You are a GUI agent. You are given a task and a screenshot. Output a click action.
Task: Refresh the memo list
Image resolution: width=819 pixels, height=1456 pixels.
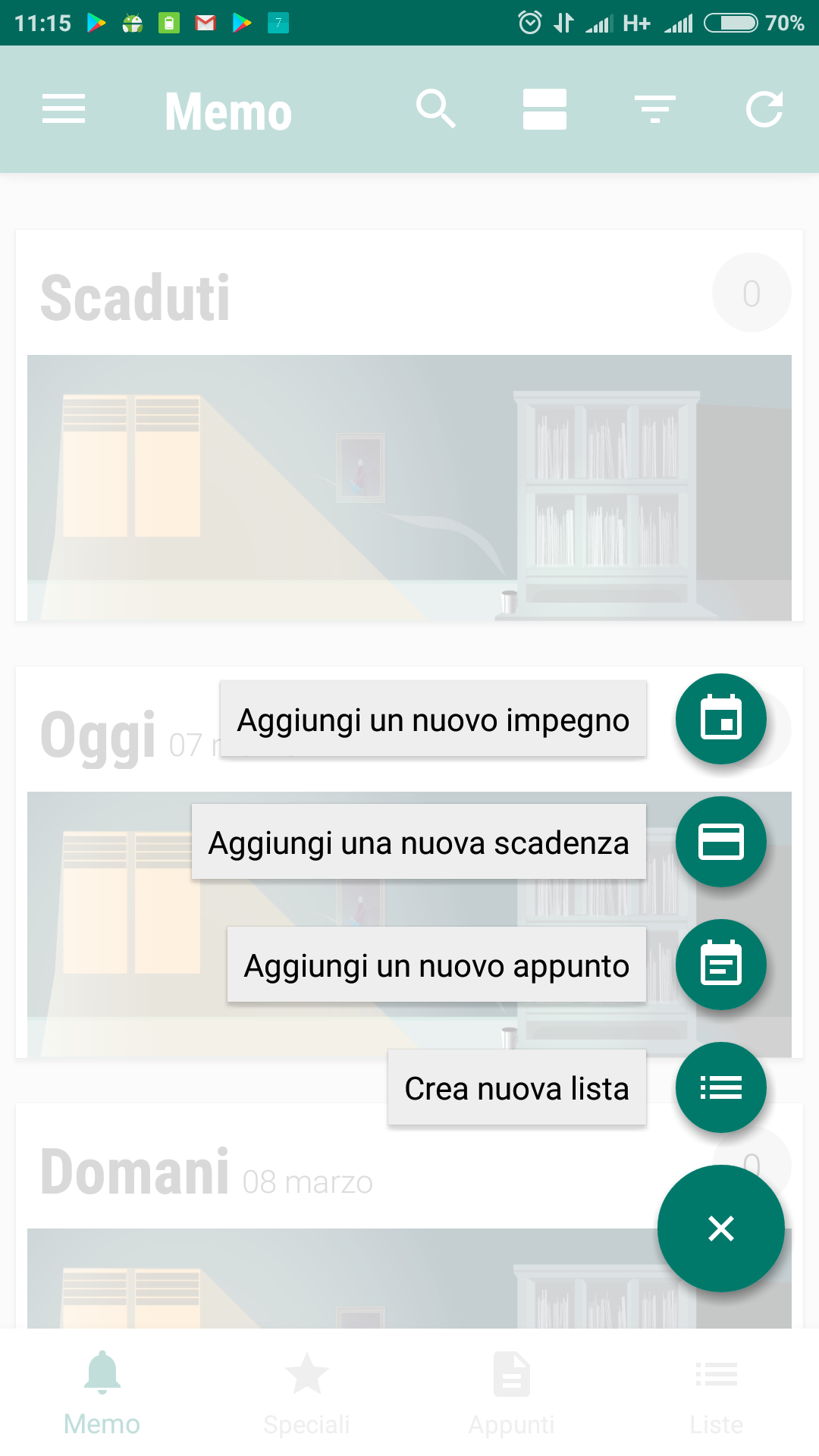(764, 109)
